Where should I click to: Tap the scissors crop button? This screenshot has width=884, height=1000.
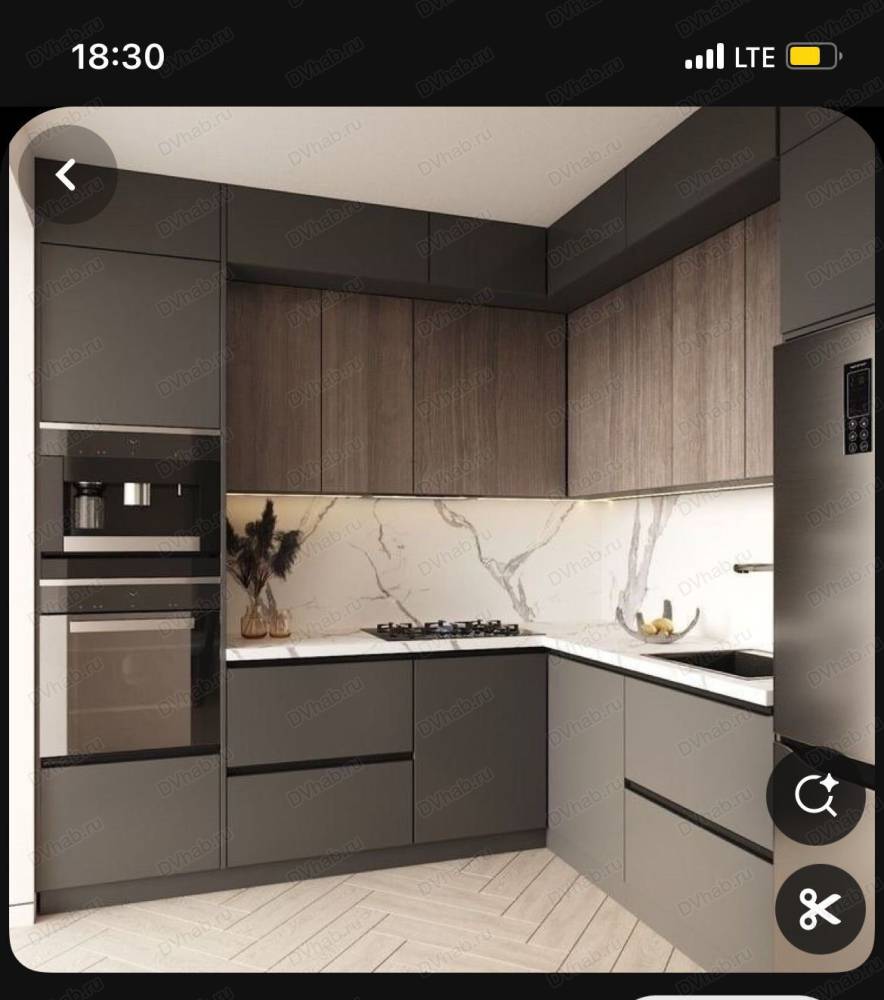(x=819, y=908)
